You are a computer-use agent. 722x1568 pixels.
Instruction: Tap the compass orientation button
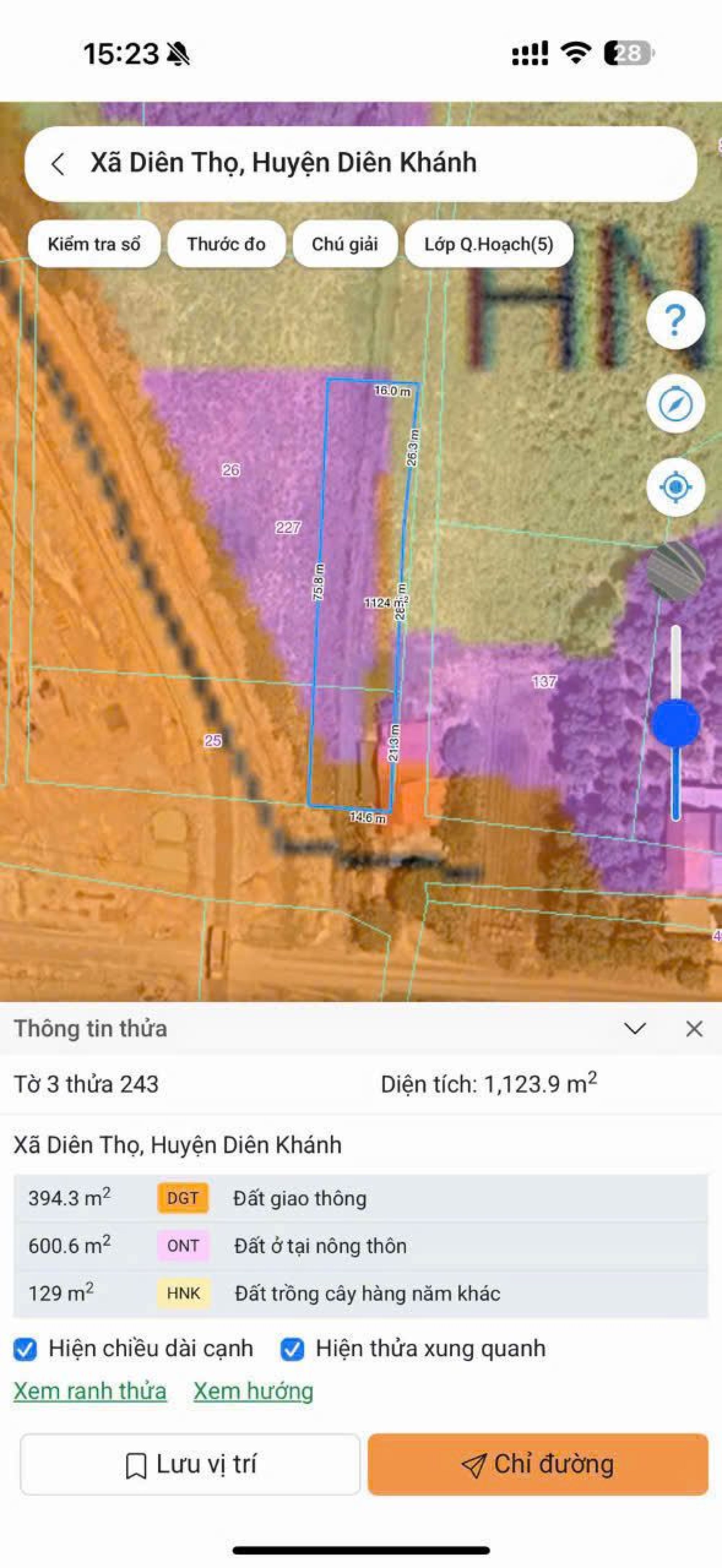(675, 404)
